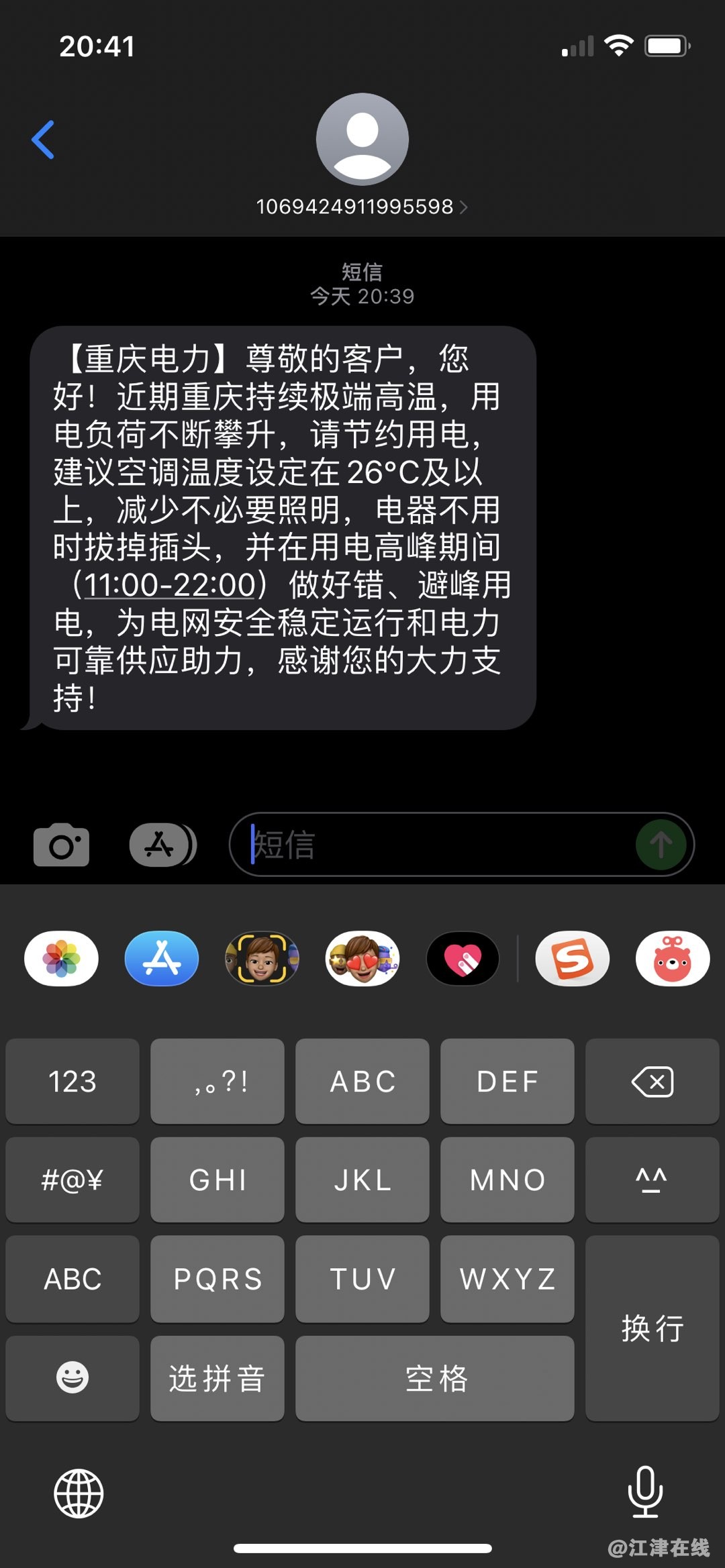Tap the backspace key on the keyboard
The image size is (725, 1568).
click(652, 1082)
